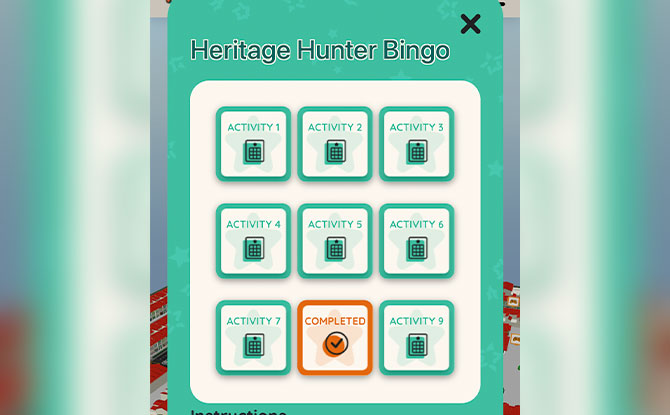Viewport: 670px width, 415px height.
Task: Tap the Activity 4 tile
Action: (253, 240)
